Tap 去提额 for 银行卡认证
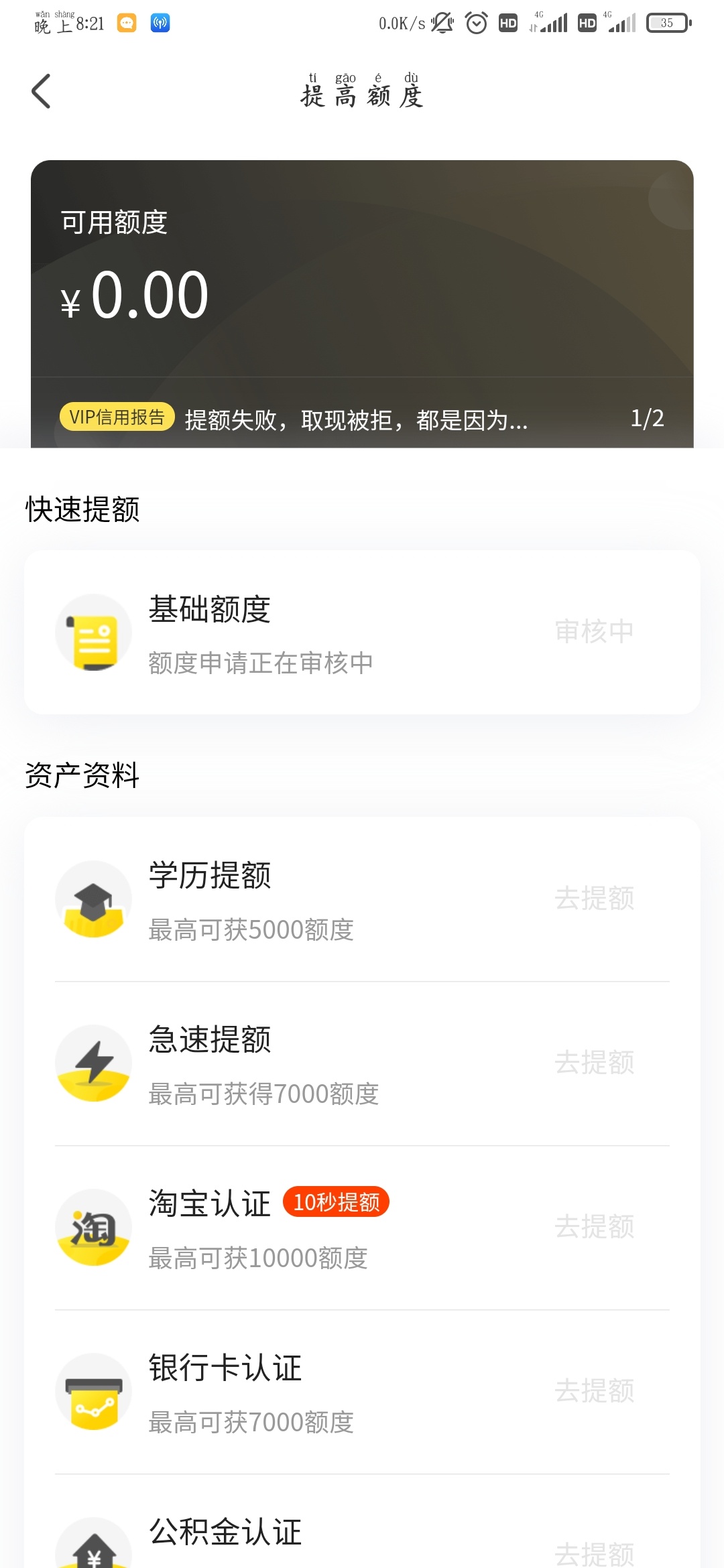 [x=595, y=1390]
